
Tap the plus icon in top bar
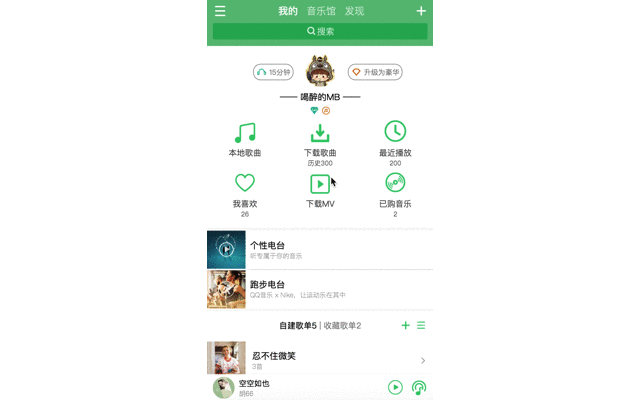421,11
